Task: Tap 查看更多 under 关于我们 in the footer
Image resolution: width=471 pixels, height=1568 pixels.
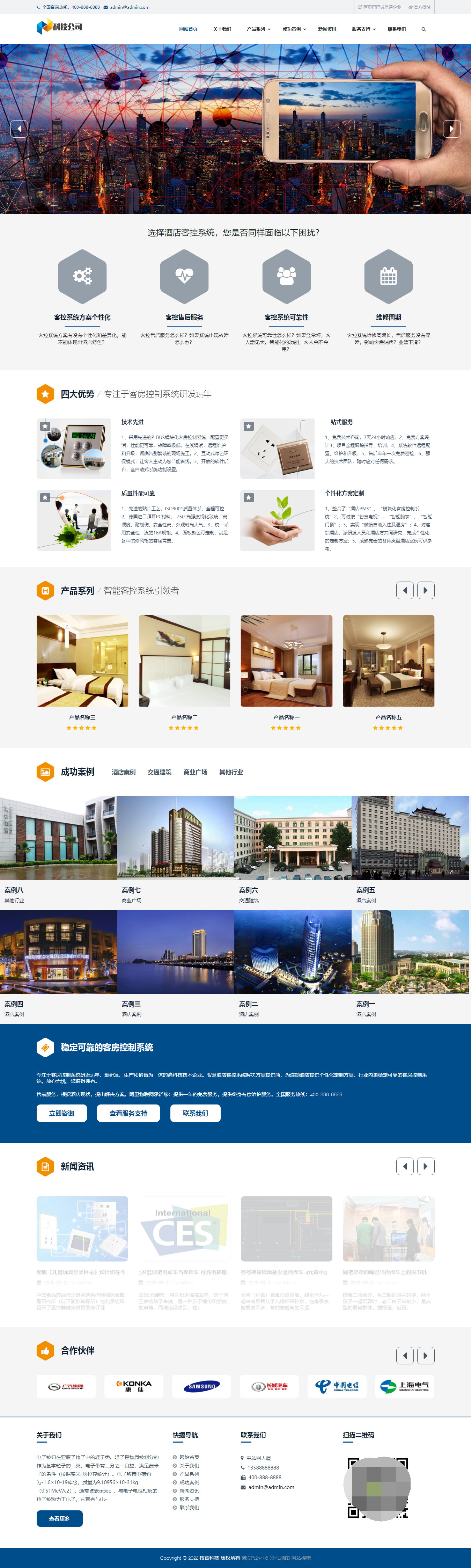Action: [60, 1518]
